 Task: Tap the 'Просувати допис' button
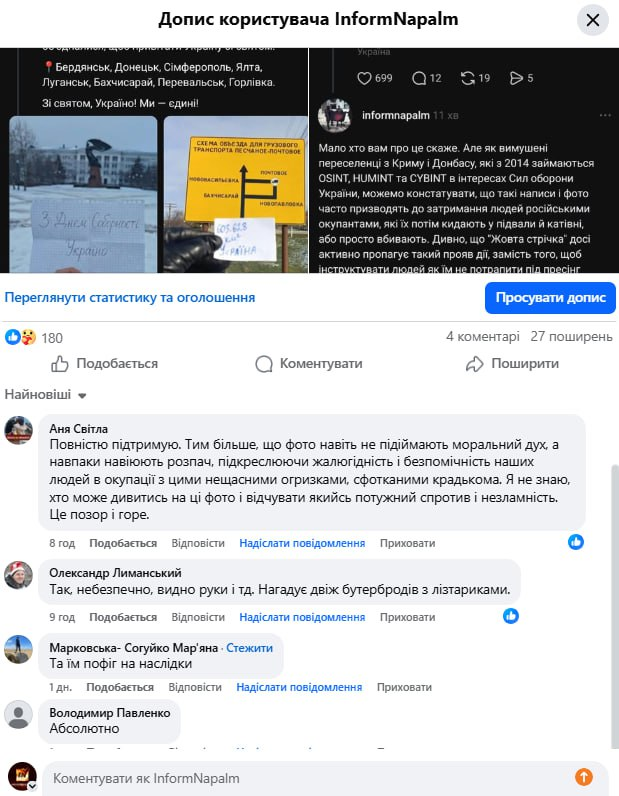[x=549, y=298]
